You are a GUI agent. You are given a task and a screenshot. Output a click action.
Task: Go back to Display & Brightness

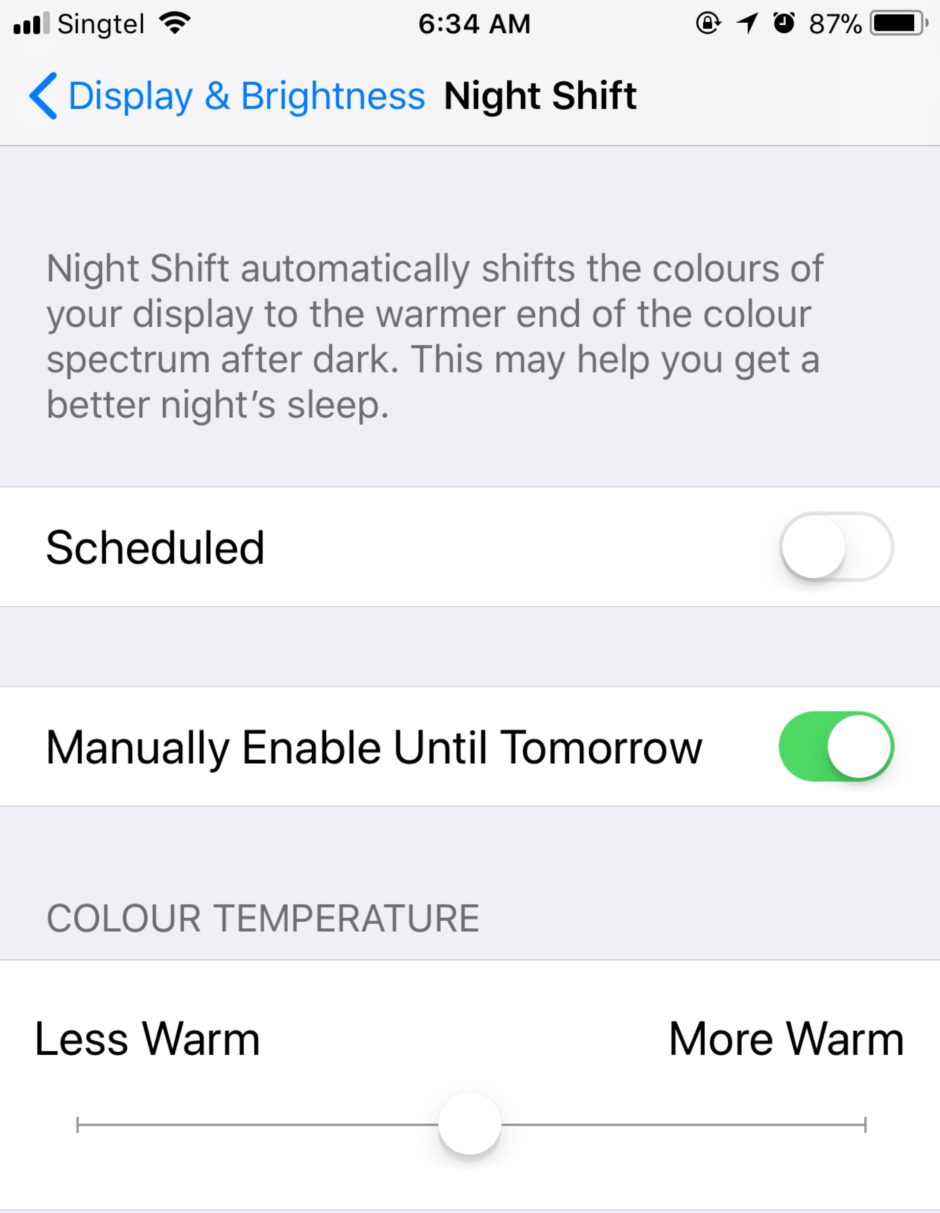(x=226, y=97)
